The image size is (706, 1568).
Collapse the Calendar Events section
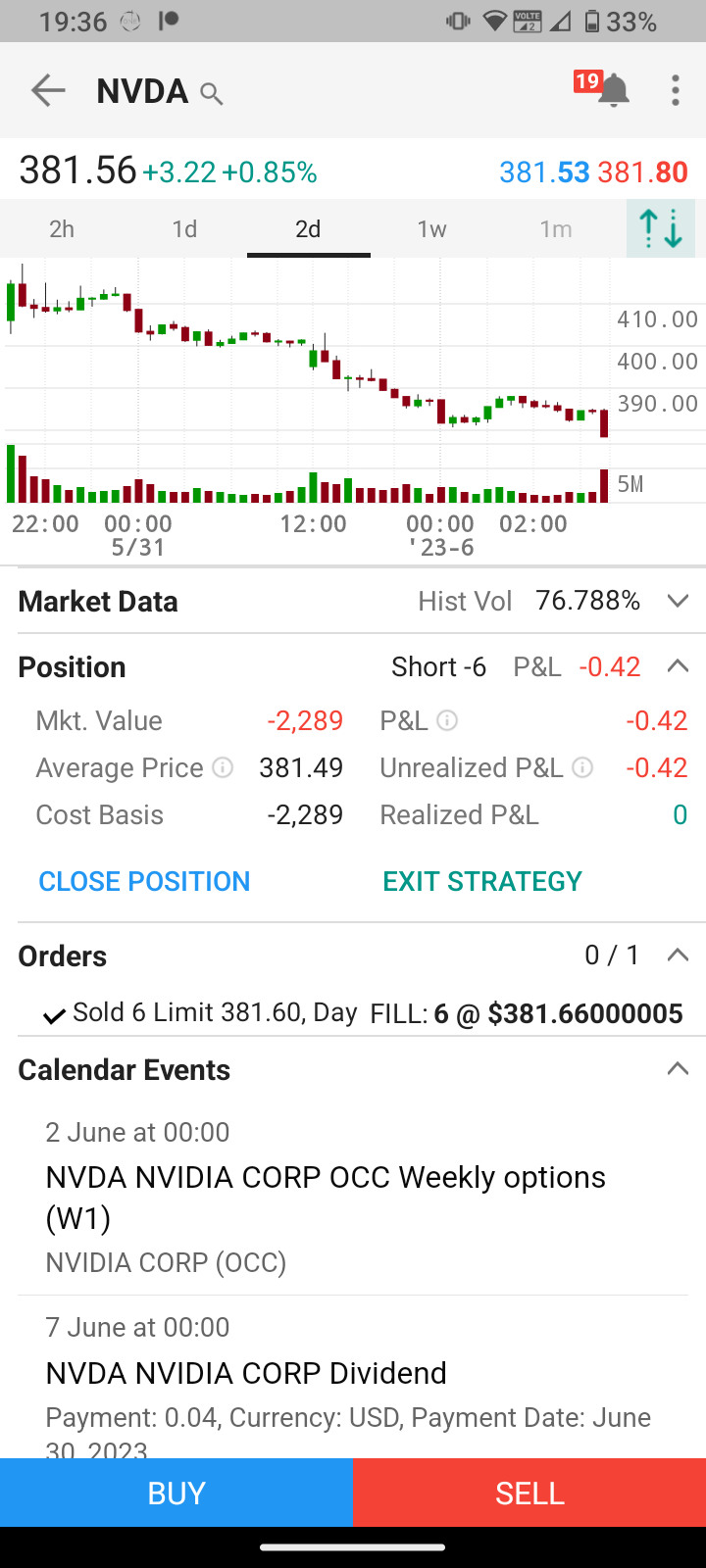click(x=679, y=1068)
